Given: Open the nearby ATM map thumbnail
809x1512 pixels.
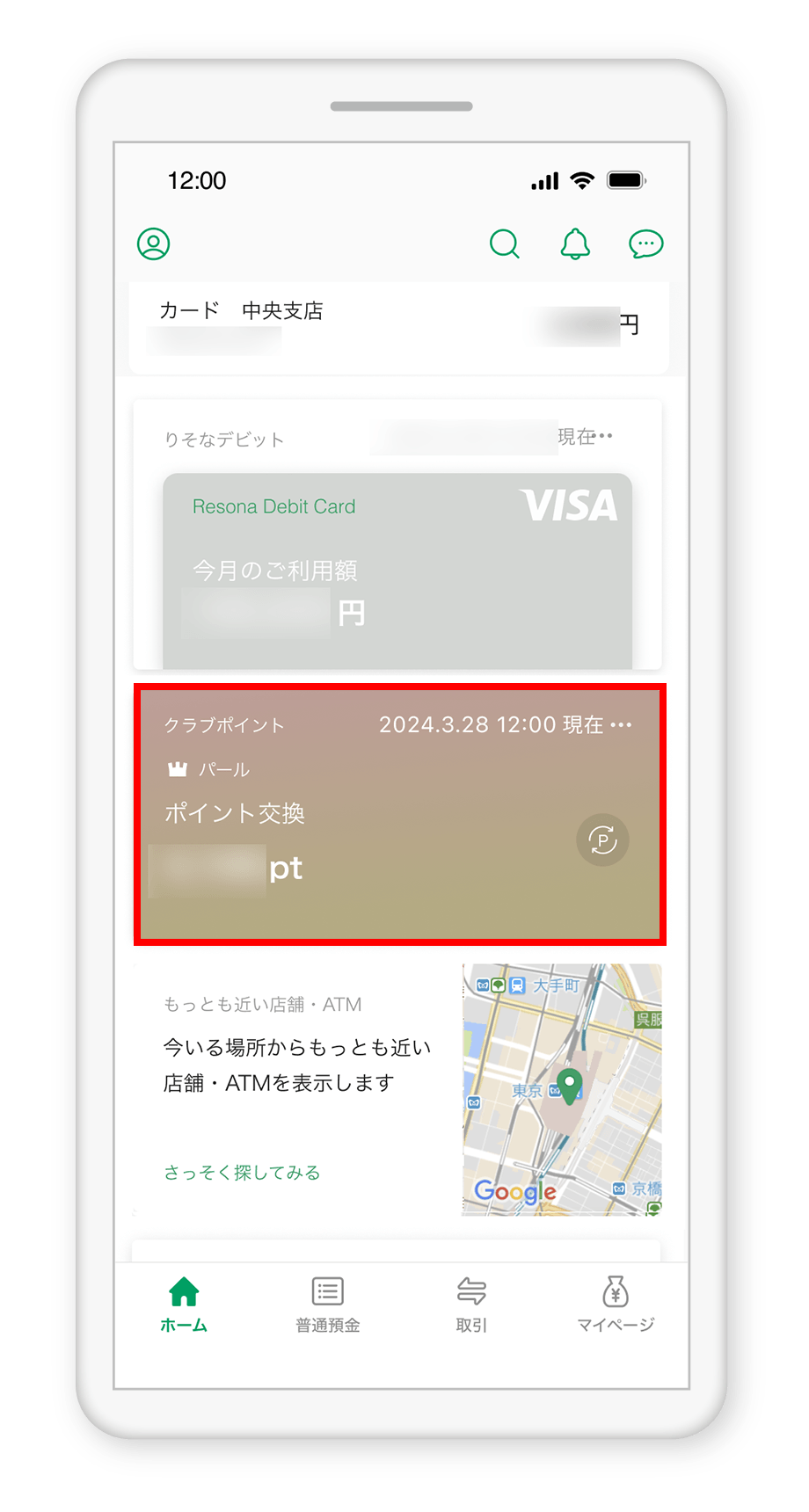Looking at the screenshot, I should (562, 1089).
